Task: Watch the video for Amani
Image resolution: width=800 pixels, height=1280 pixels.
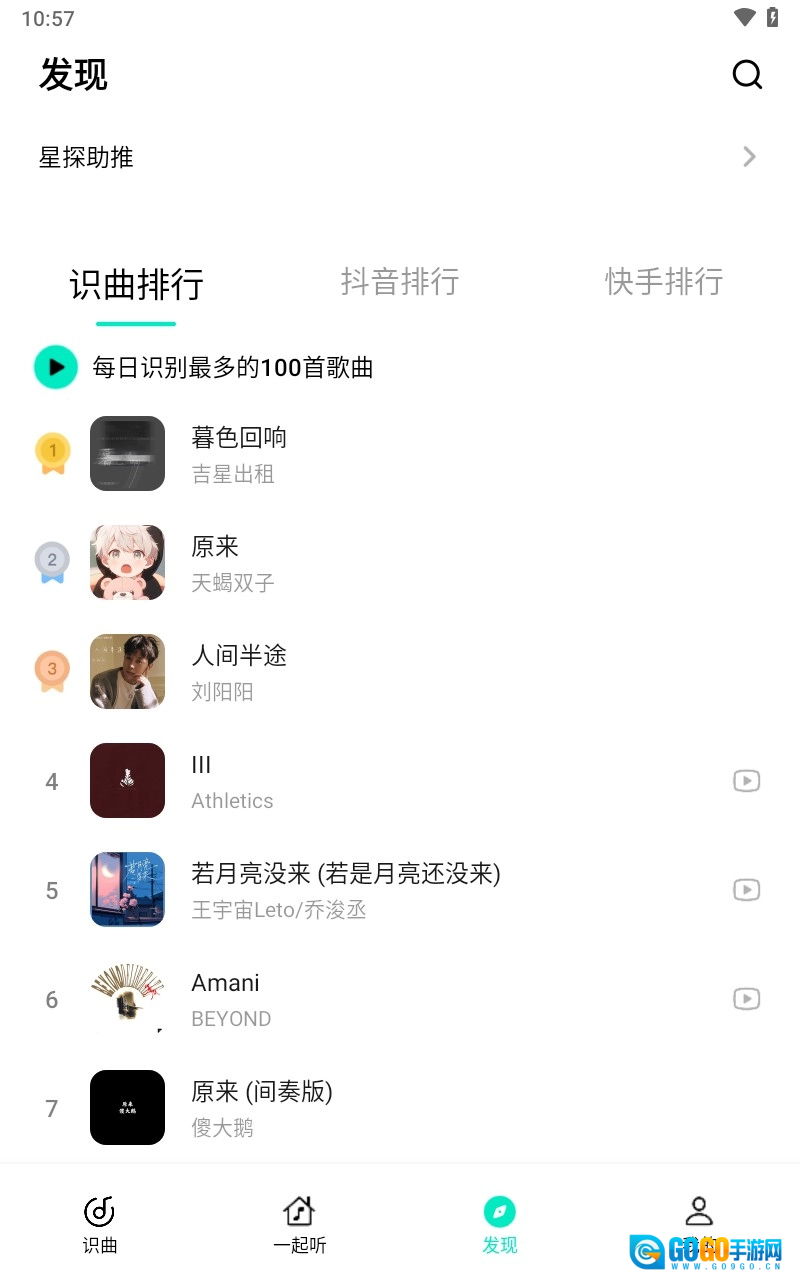Action: [746, 999]
